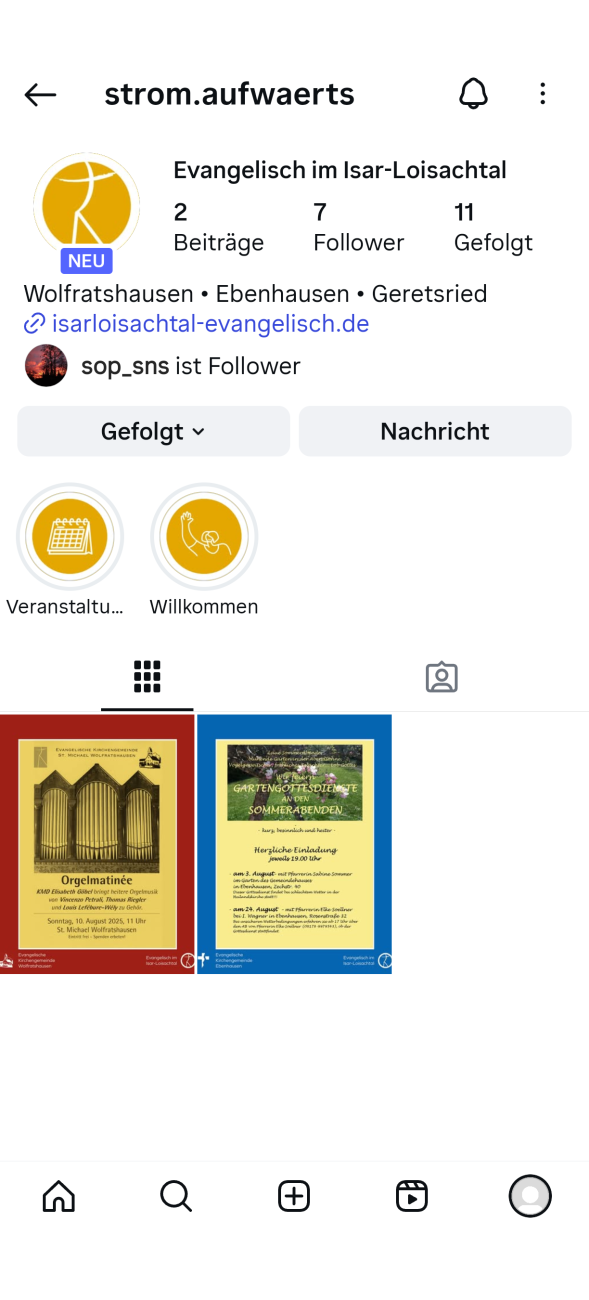The width and height of the screenshot is (589, 1300).
Task: Open the notifications bell for this profile
Action: [473, 94]
